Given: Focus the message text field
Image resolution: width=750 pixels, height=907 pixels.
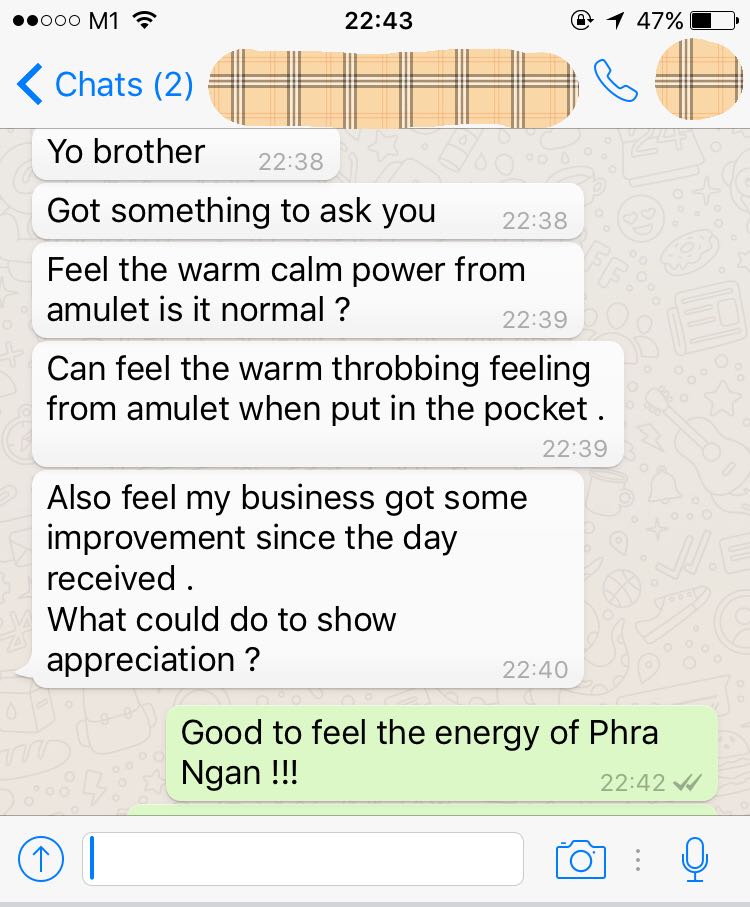Looking at the screenshot, I should click(x=303, y=859).
